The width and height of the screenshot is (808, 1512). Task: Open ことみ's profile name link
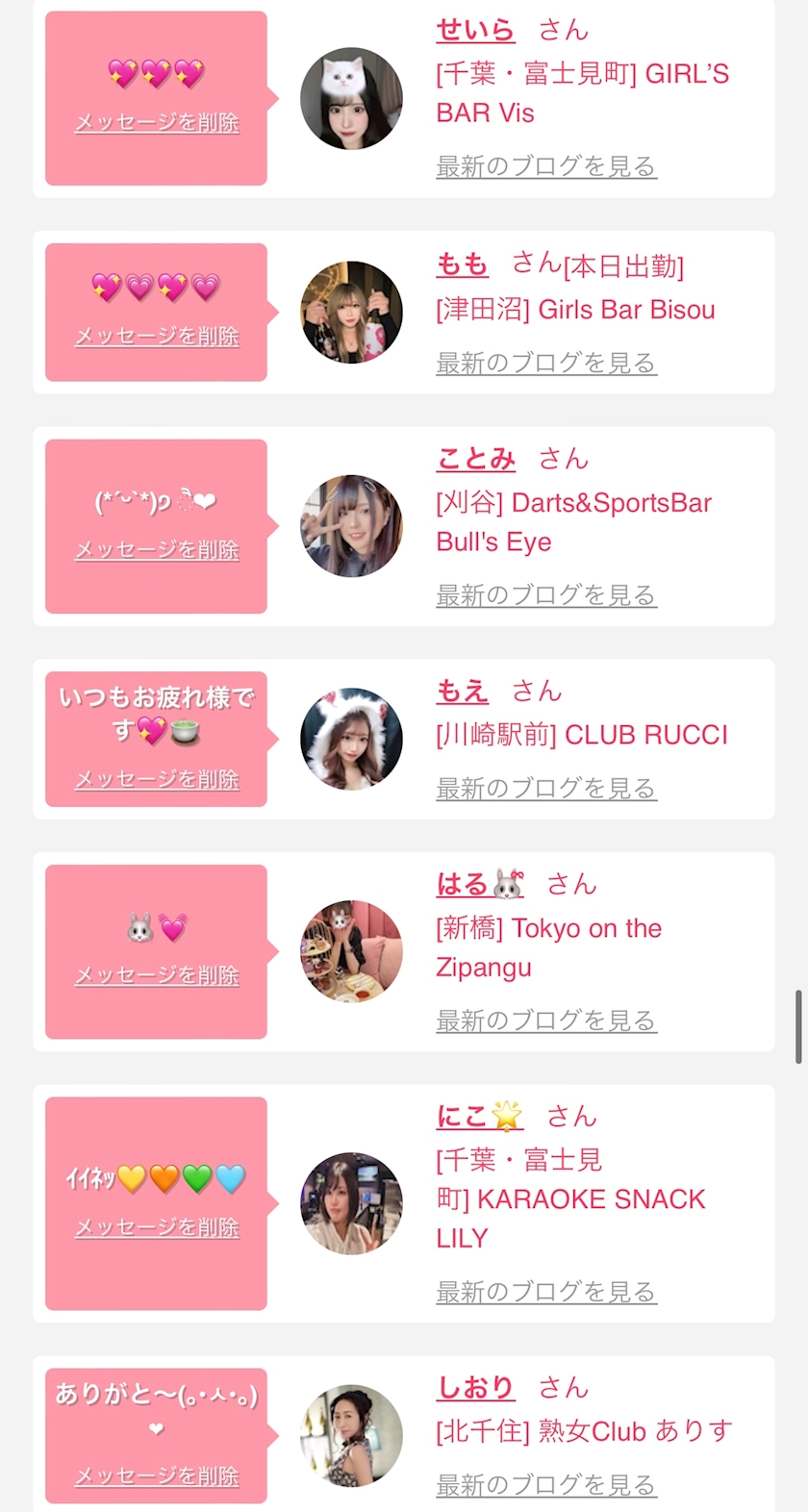click(475, 459)
